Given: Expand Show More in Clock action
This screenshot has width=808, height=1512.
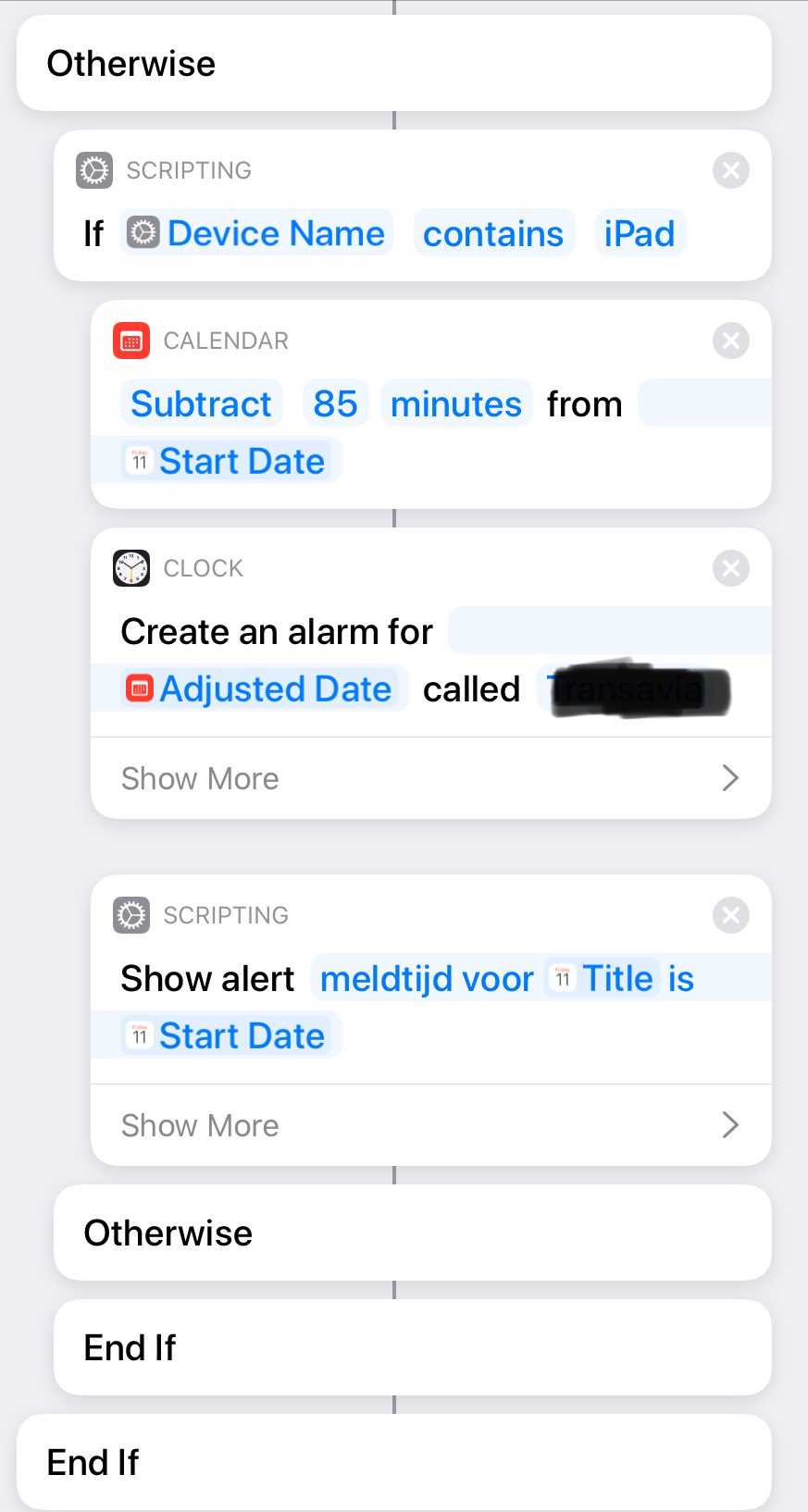Looking at the screenshot, I should click(x=430, y=778).
